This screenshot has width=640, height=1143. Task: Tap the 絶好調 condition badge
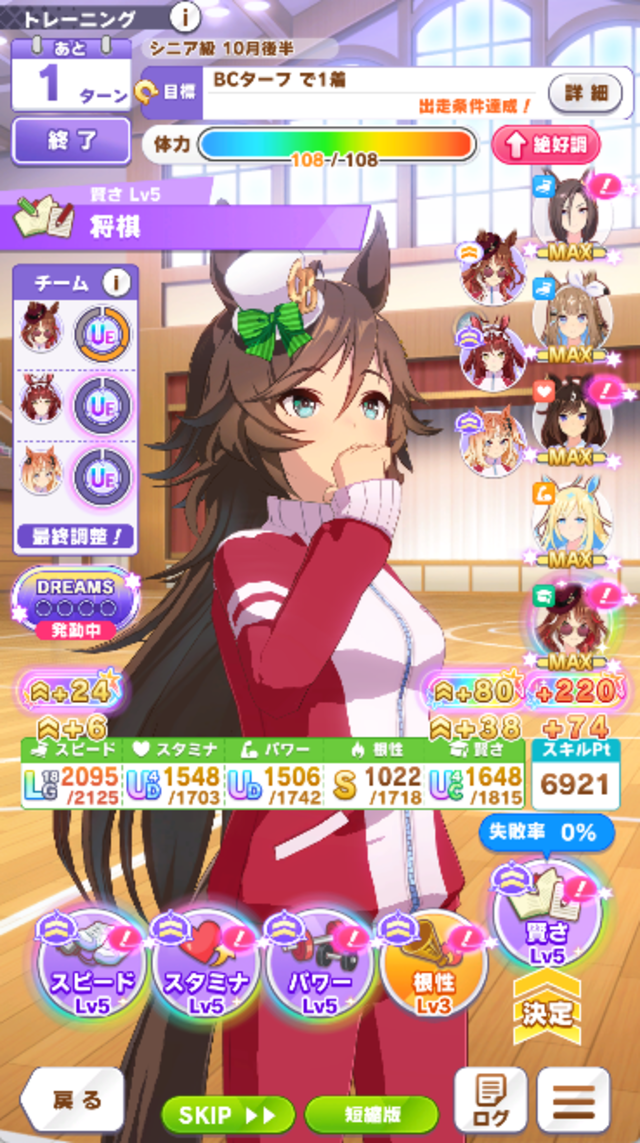coord(545,146)
